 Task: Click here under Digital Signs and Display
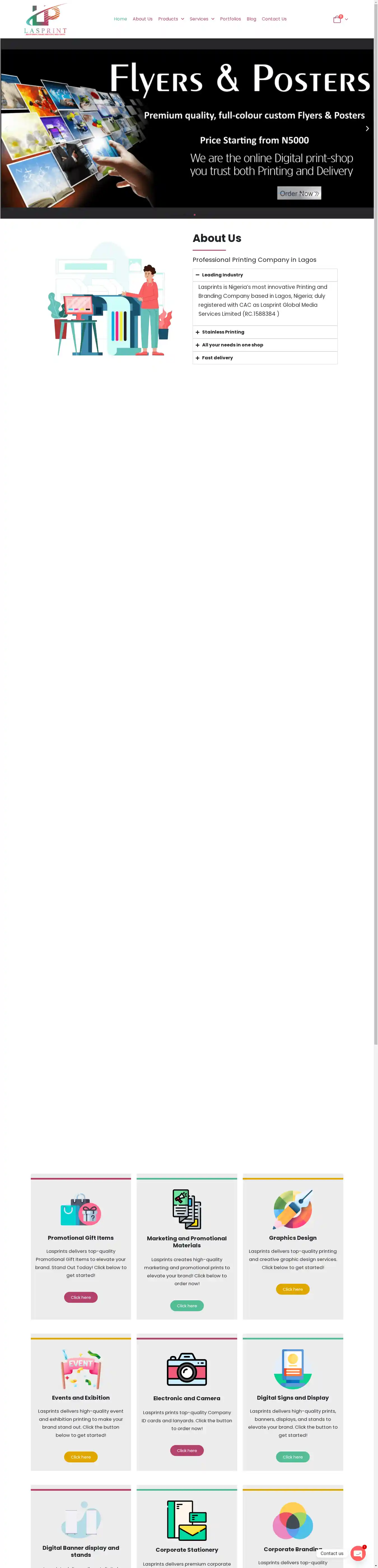click(x=293, y=1457)
